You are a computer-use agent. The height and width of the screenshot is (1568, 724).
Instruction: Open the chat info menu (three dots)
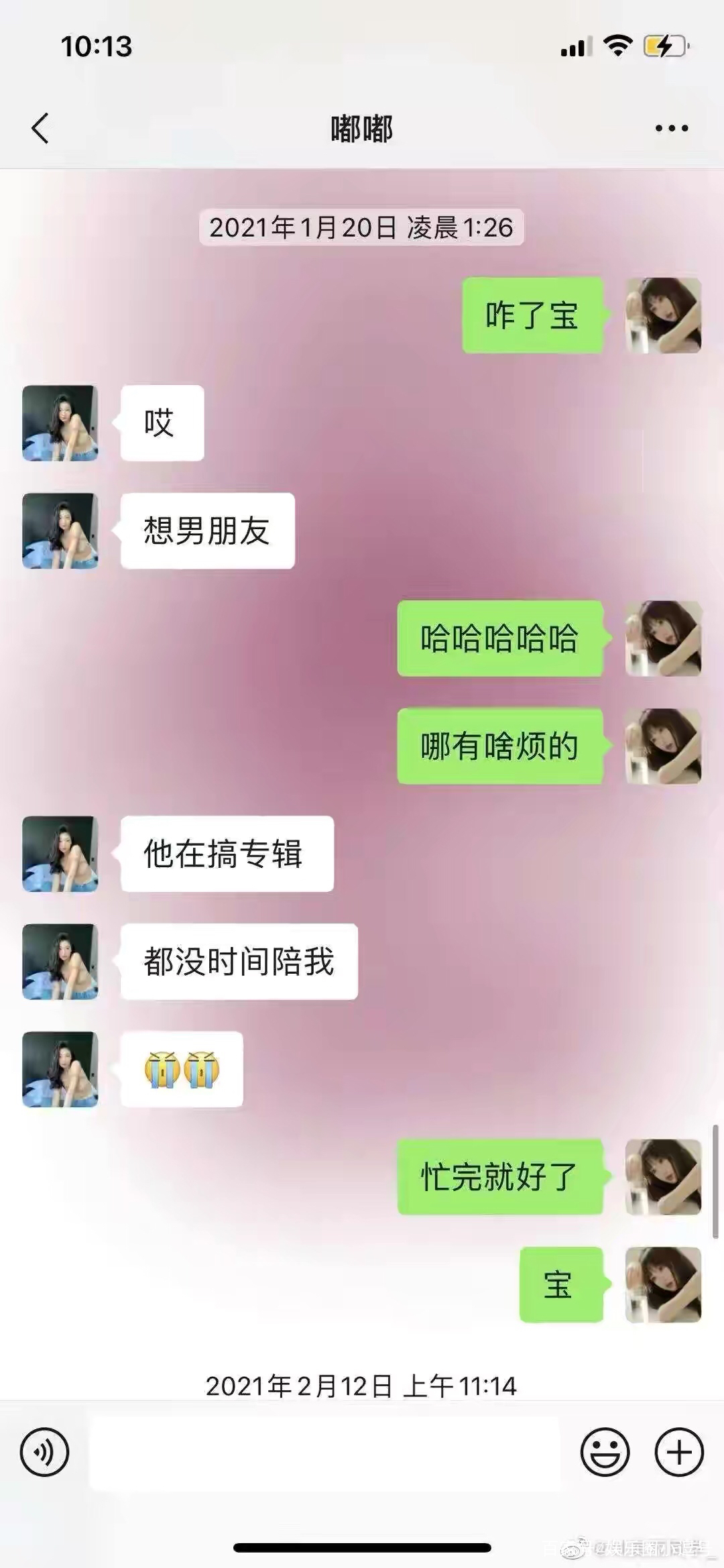(672, 128)
